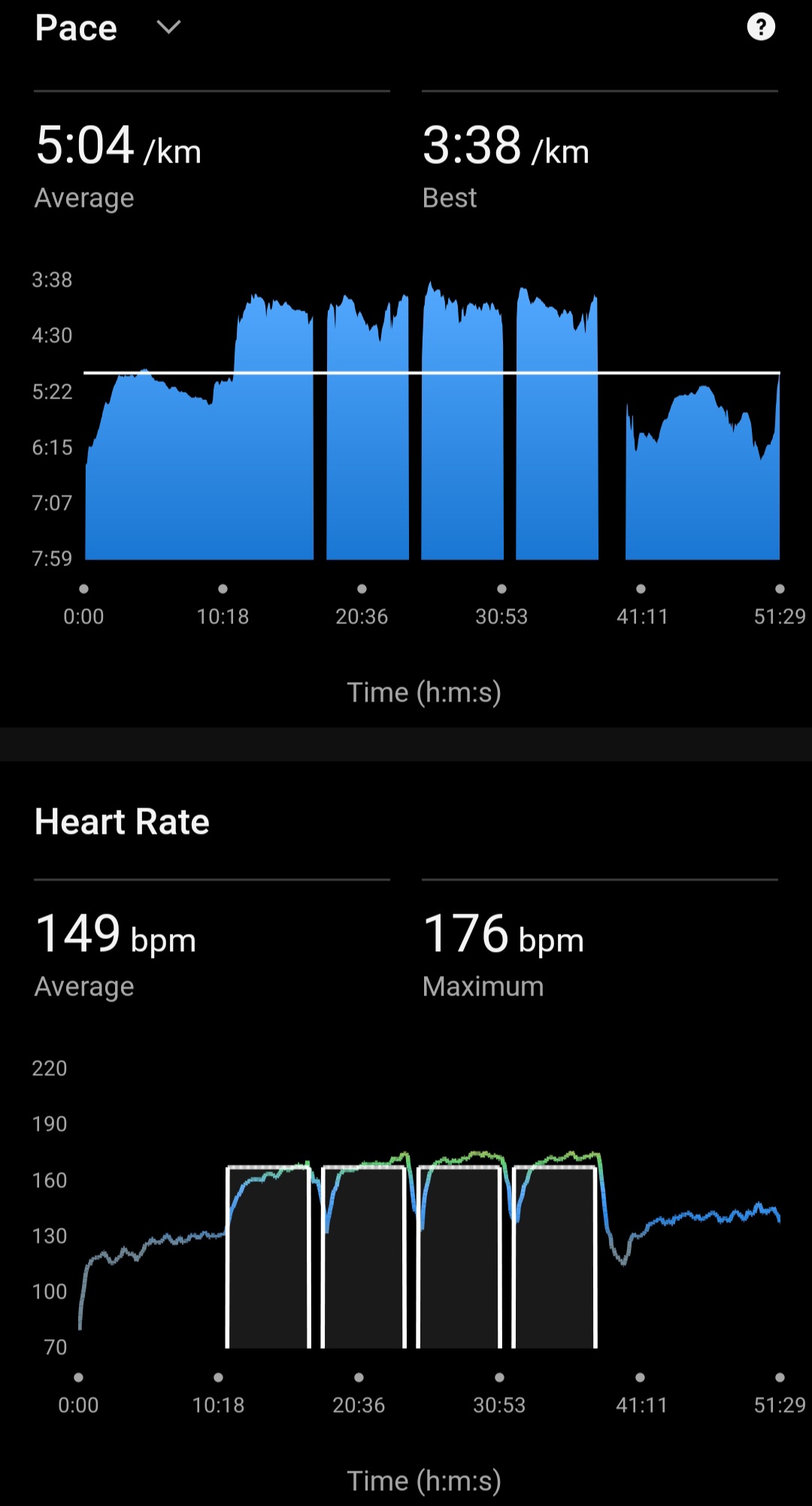Open the Pace chart type dropdown
Image resolution: width=812 pixels, height=1506 pixels.
(168, 28)
